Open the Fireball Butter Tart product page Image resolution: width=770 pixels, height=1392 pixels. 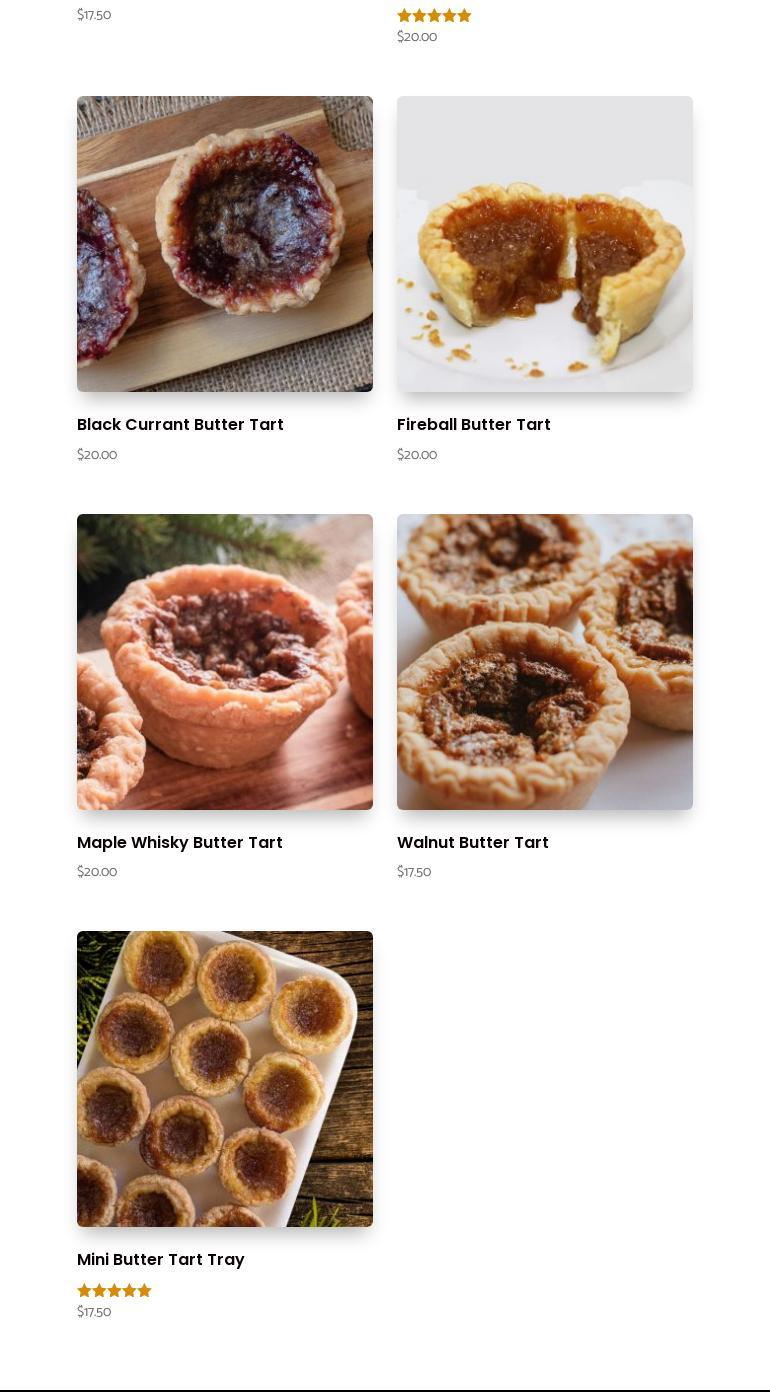click(474, 424)
